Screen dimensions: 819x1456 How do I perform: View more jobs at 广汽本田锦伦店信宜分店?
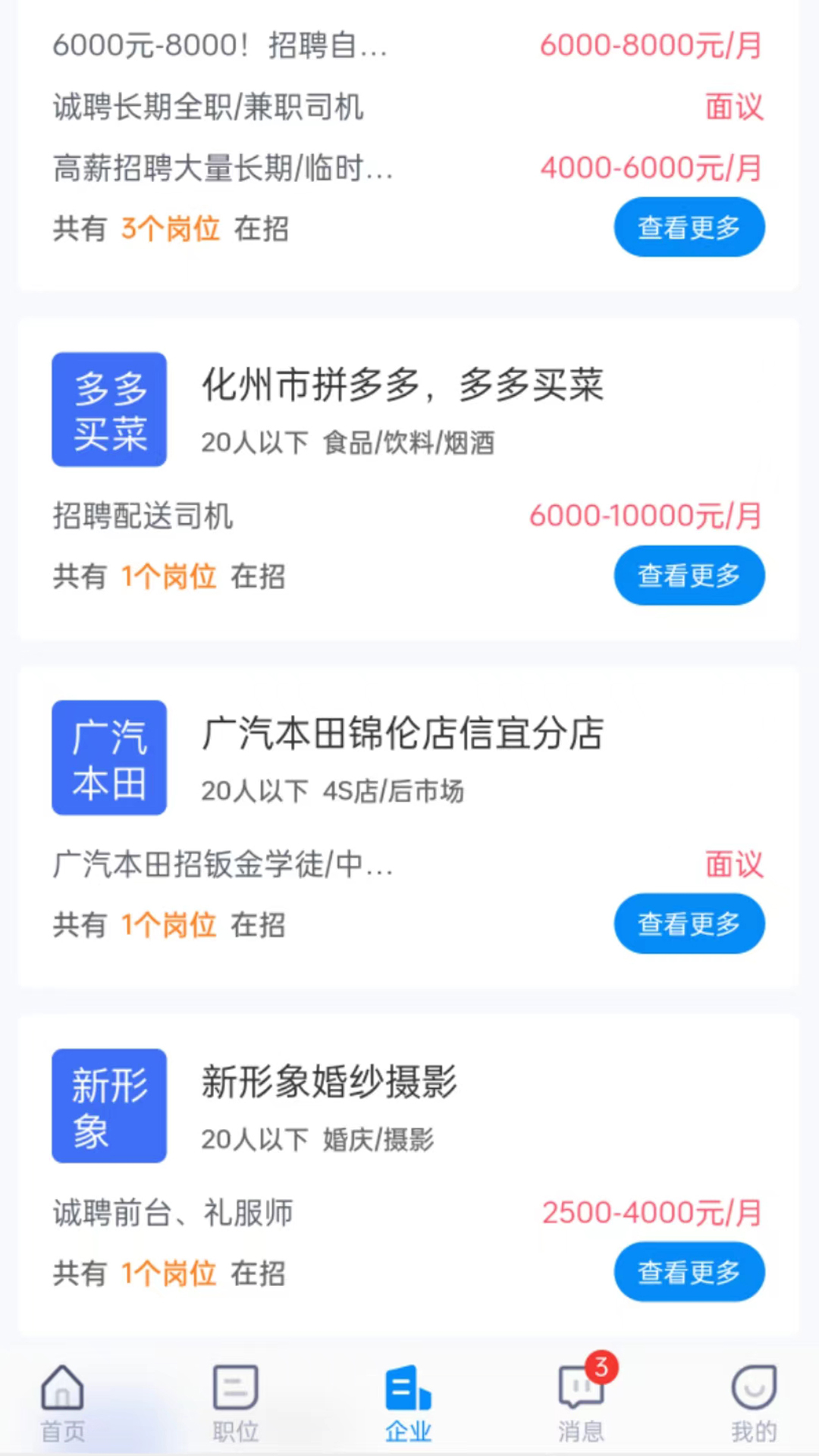pos(689,924)
